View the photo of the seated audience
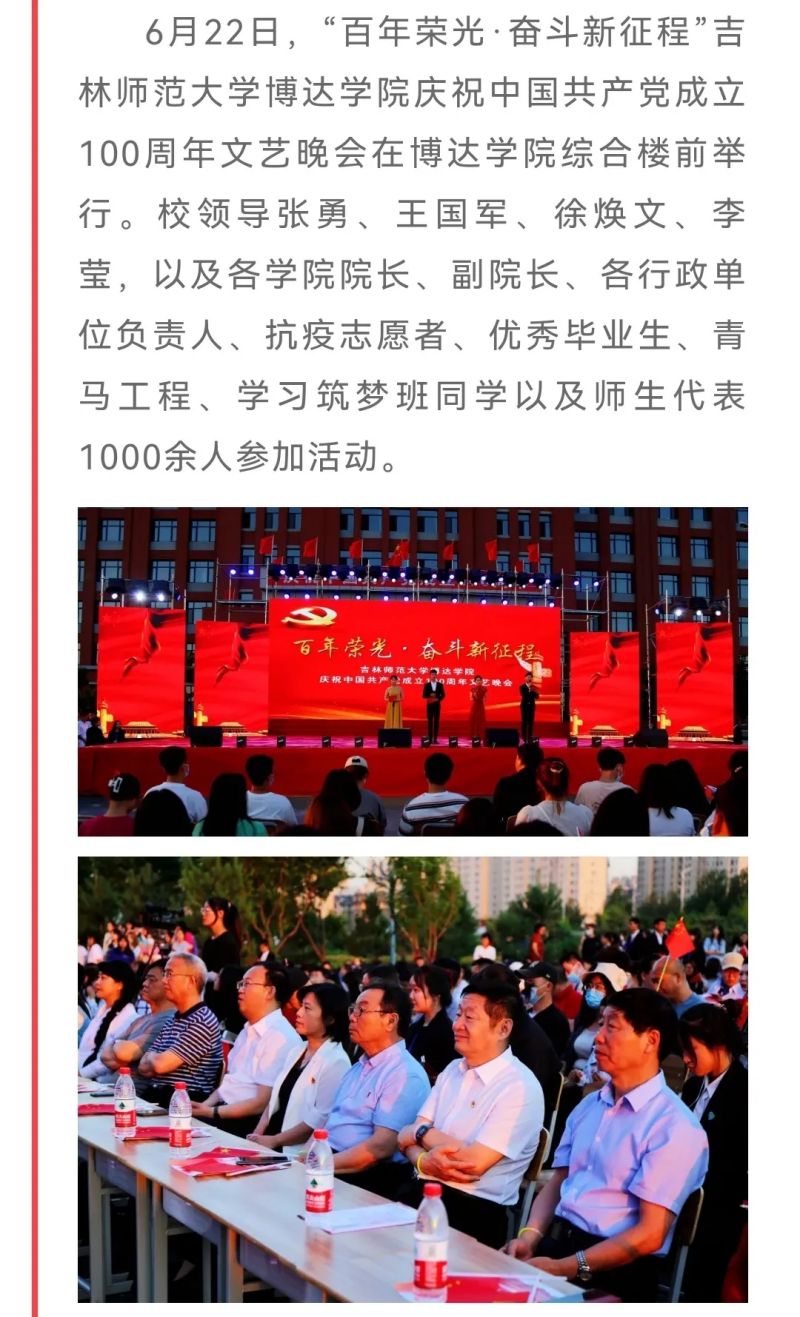Image resolution: width=800 pixels, height=1317 pixels. (x=412, y=1078)
